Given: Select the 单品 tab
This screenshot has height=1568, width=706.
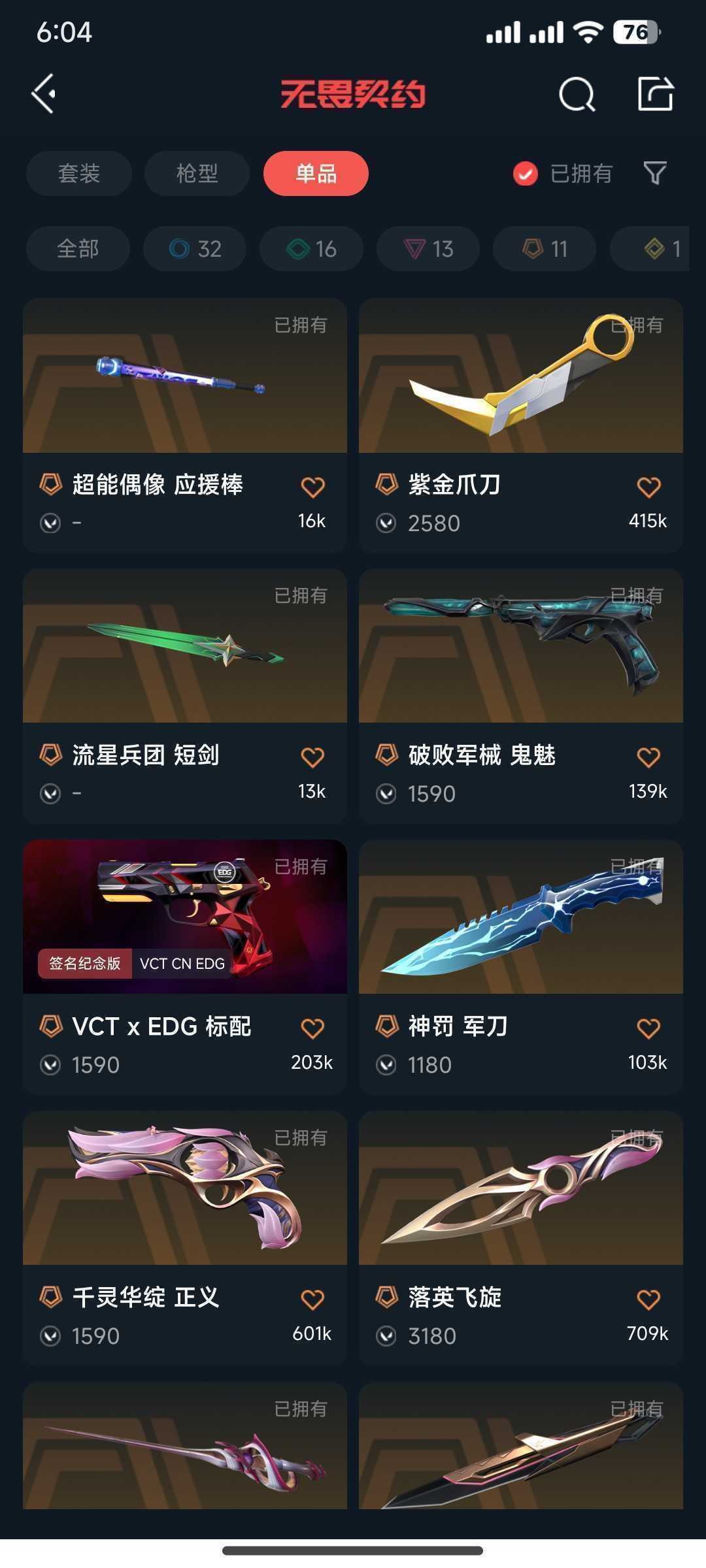Looking at the screenshot, I should (x=316, y=173).
